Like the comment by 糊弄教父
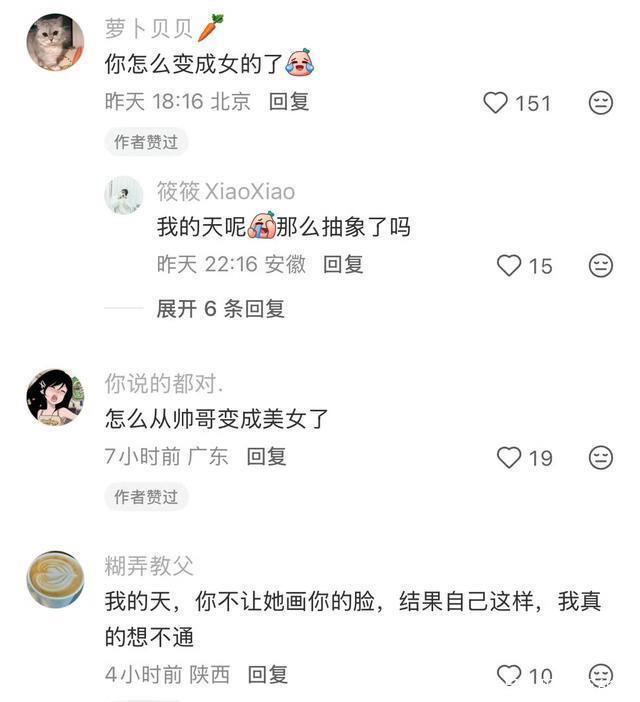 click(x=510, y=675)
